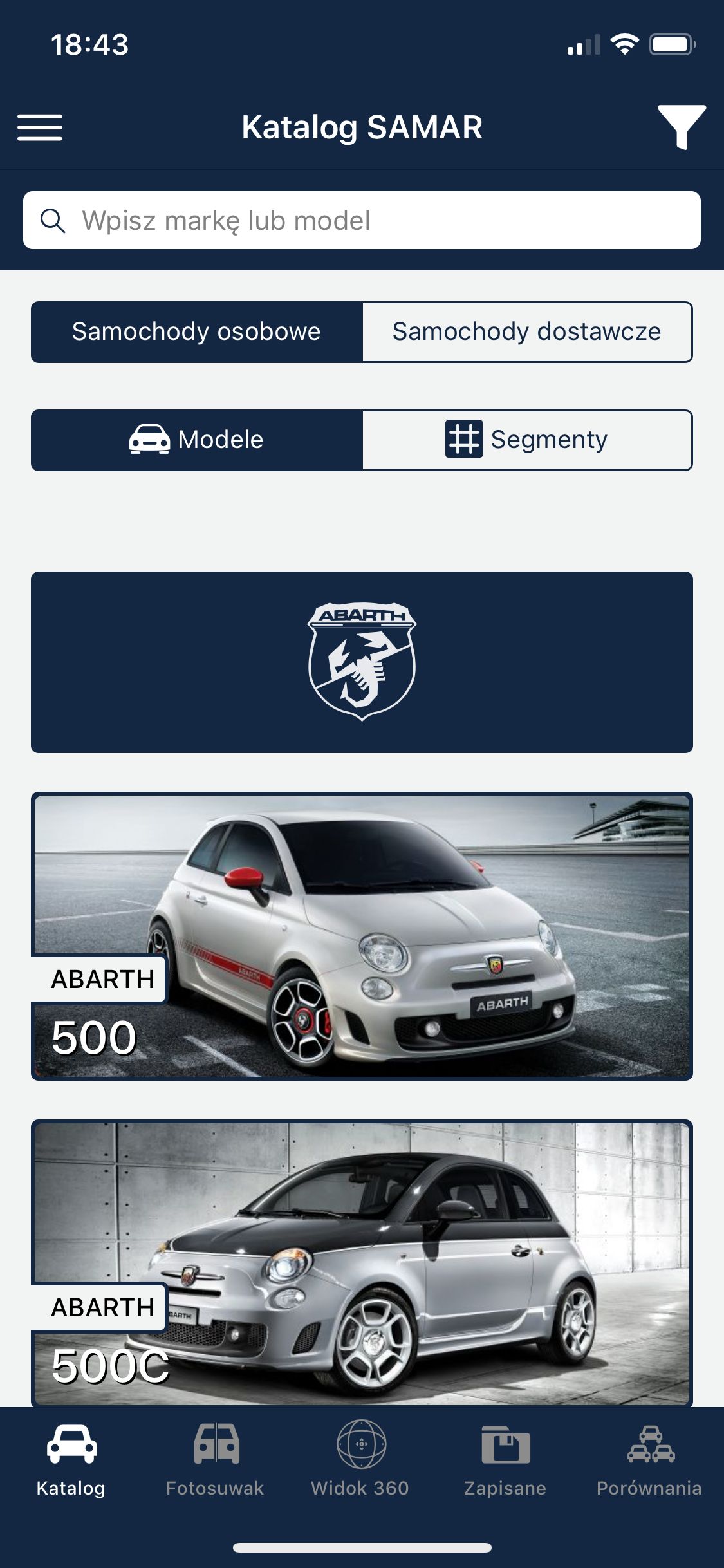Viewport: 724px width, 1568px height.
Task: Switch to the Segmenty view
Action: pyautogui.click(x=528, y=440)
